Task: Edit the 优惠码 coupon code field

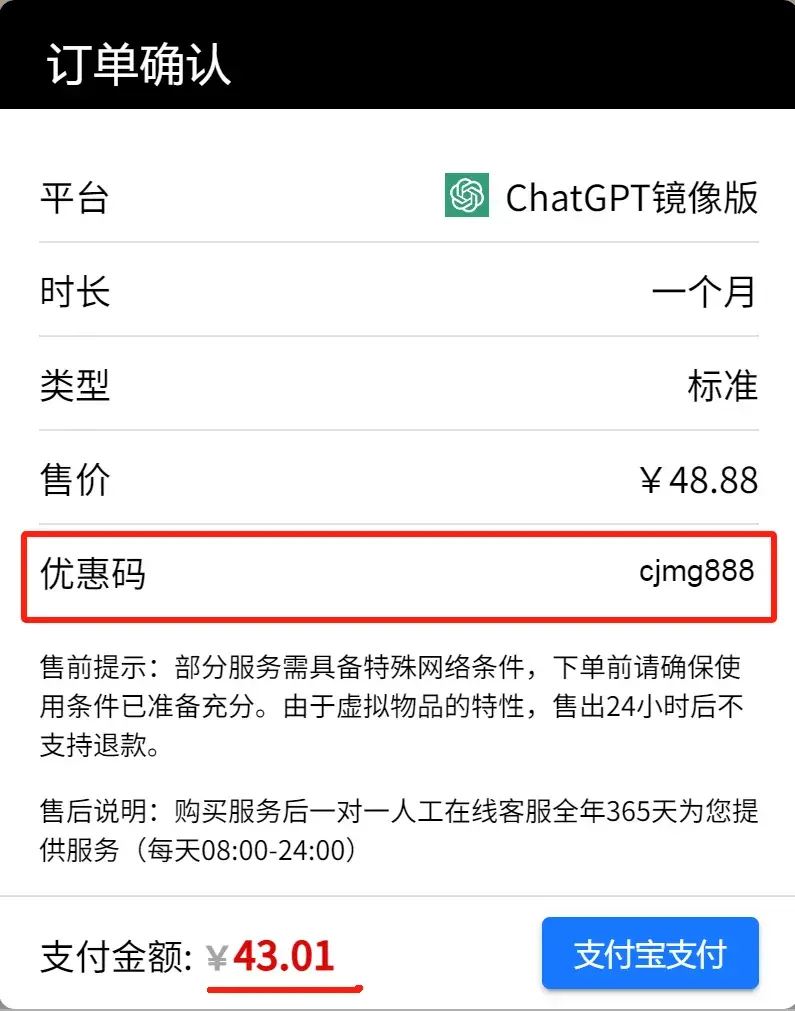Action: click(x=696, y=573)
